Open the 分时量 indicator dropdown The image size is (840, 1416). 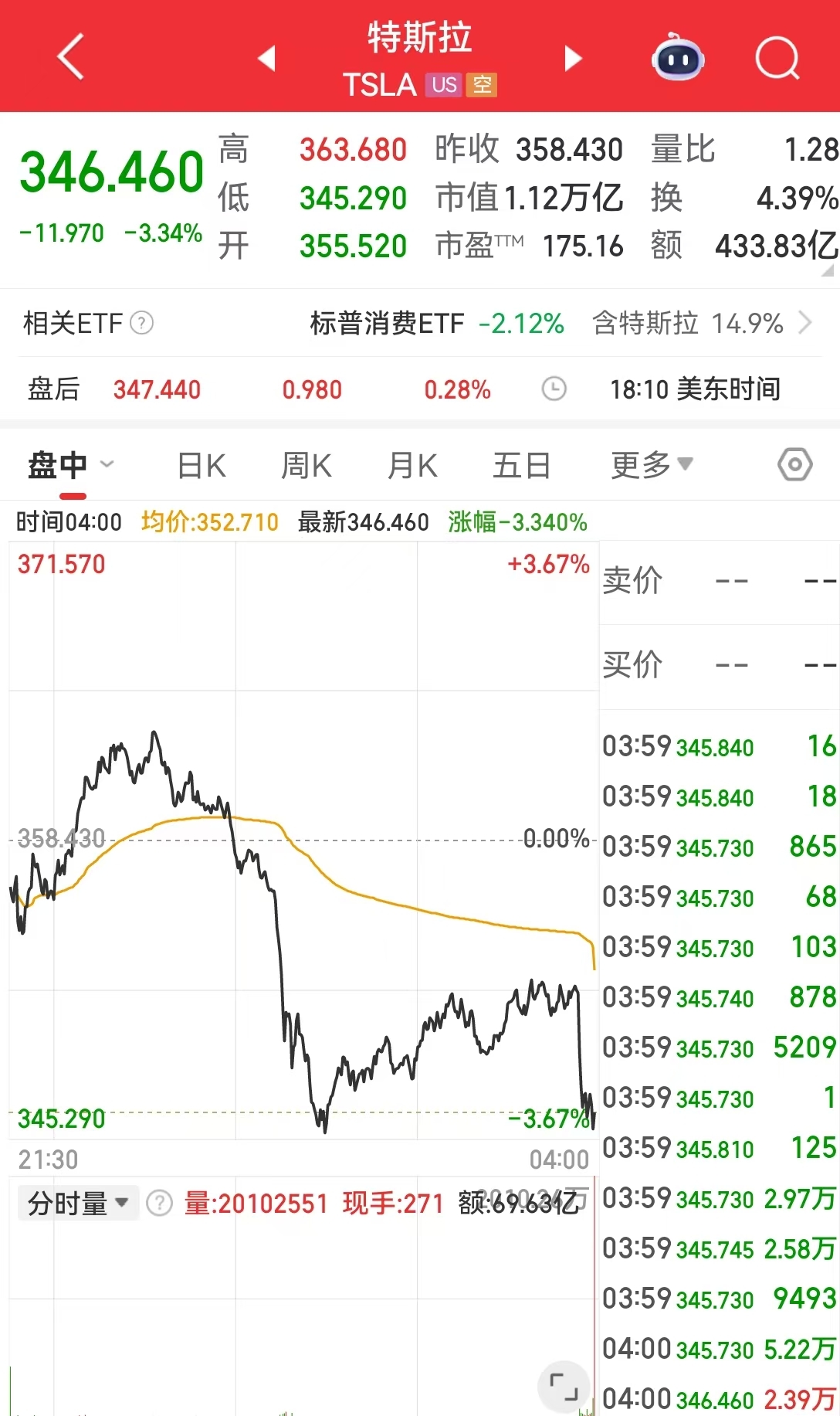coord(123,1203)
